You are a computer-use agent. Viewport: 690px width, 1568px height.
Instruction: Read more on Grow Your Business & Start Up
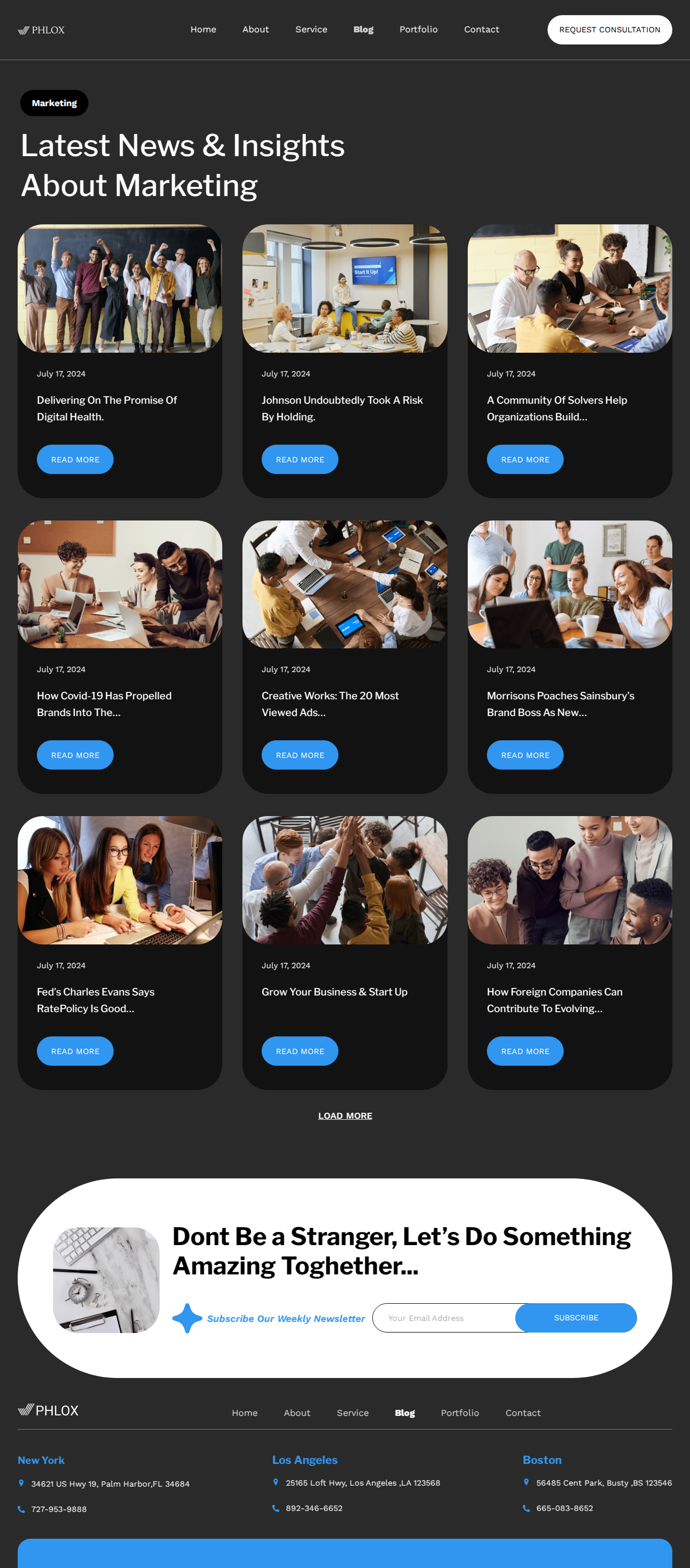tap(300, 1051)
